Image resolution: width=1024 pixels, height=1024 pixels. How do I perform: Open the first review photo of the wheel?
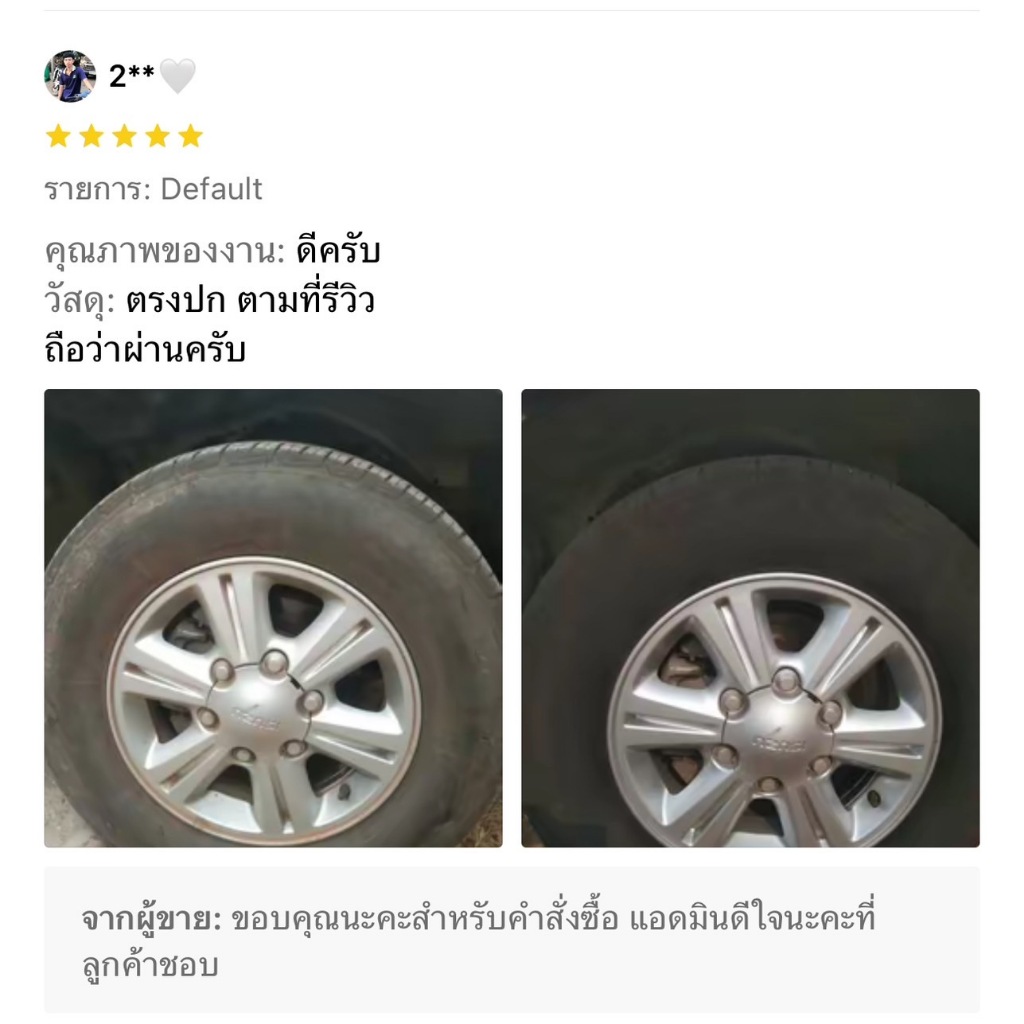pyautogui.click(x=273, y=618)
